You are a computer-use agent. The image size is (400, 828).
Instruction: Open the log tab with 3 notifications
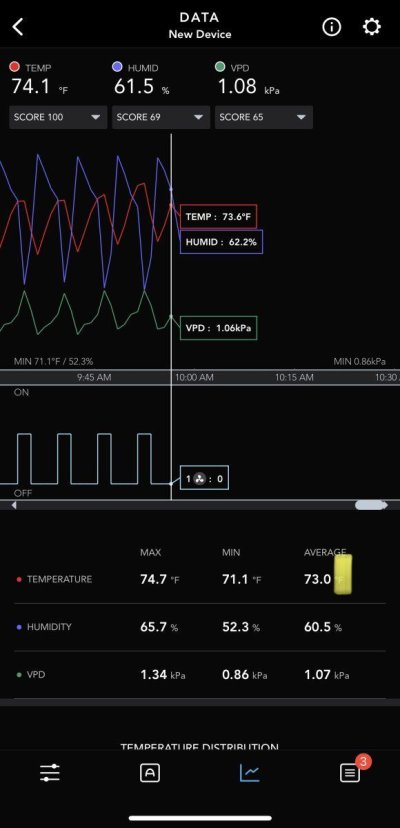350,773
